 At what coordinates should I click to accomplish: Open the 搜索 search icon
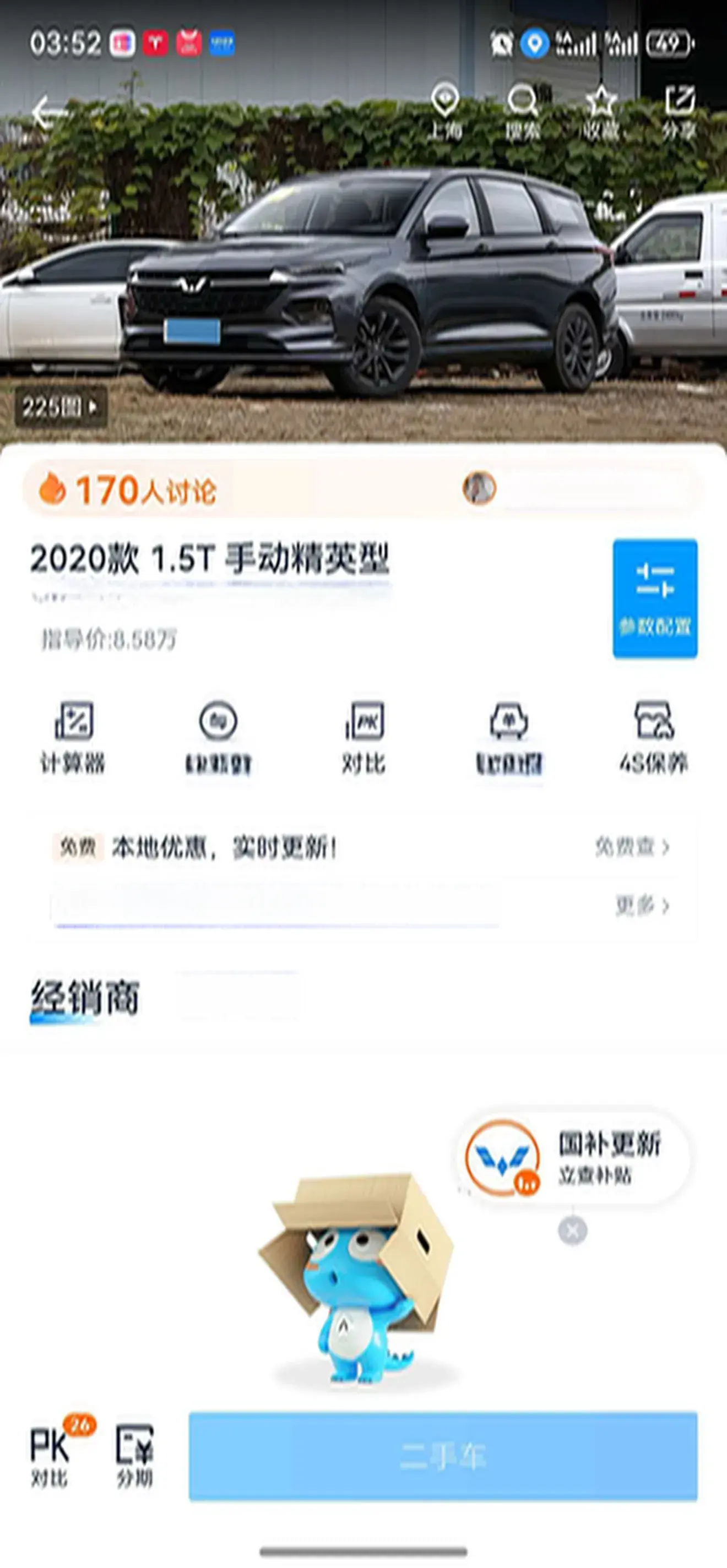tap(523, 112)
